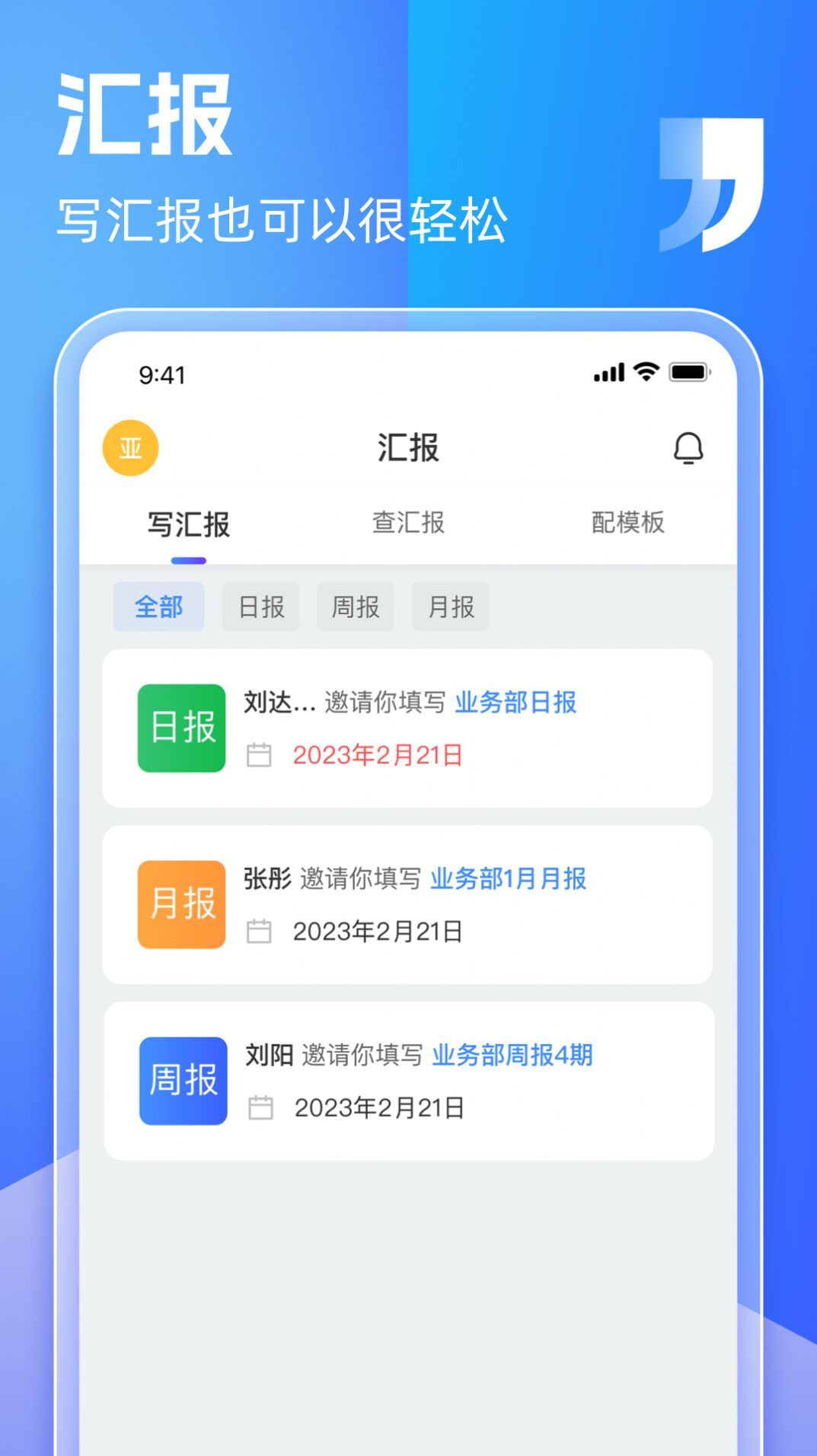Image resolution: width=817 pixels, height=1456 pixels.
Task: Open the 业务部1月月报 link
Action: tap(508, 879)
